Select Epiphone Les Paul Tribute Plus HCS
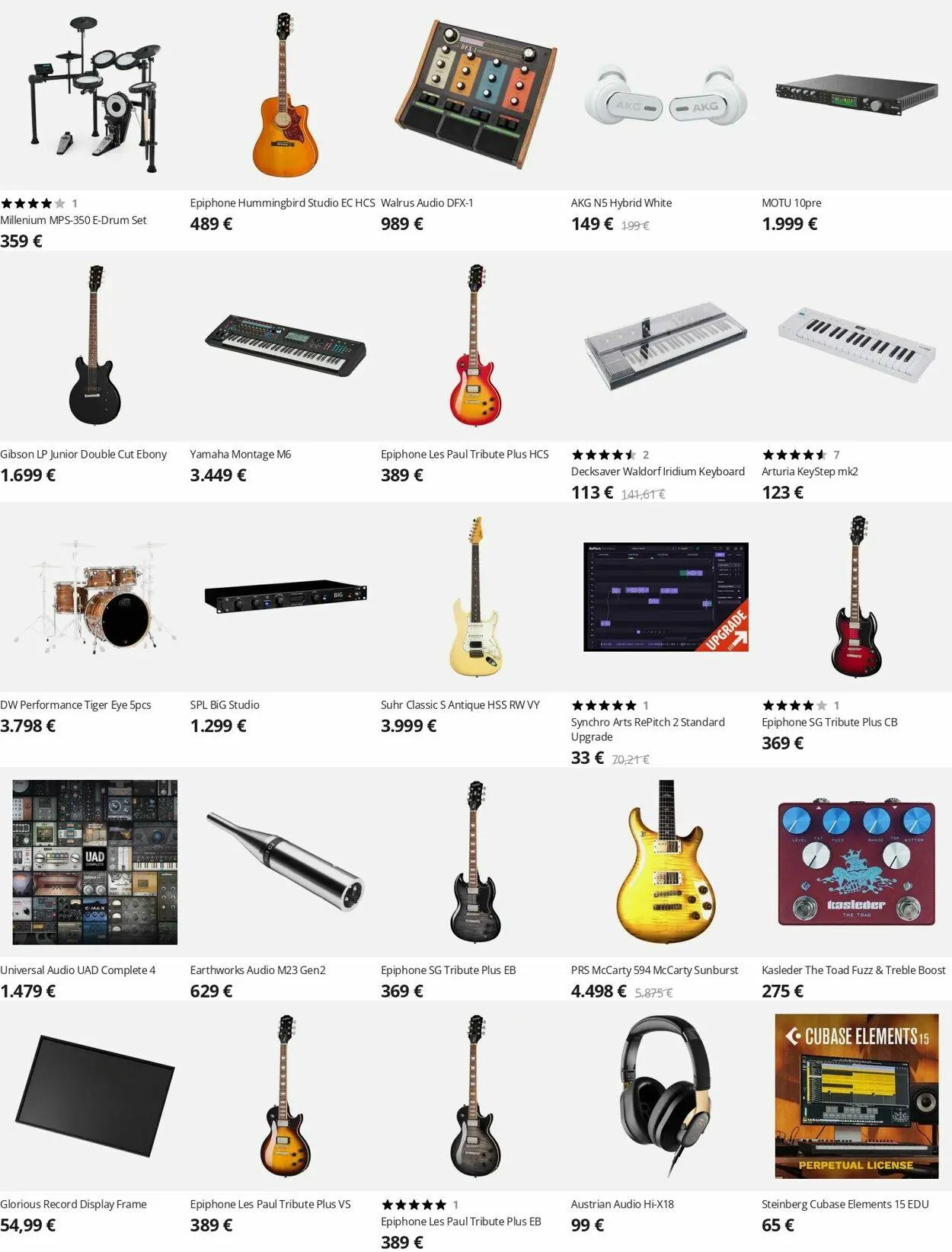Viewport: 952px width, 1252px height. click(x=475, y=347)
